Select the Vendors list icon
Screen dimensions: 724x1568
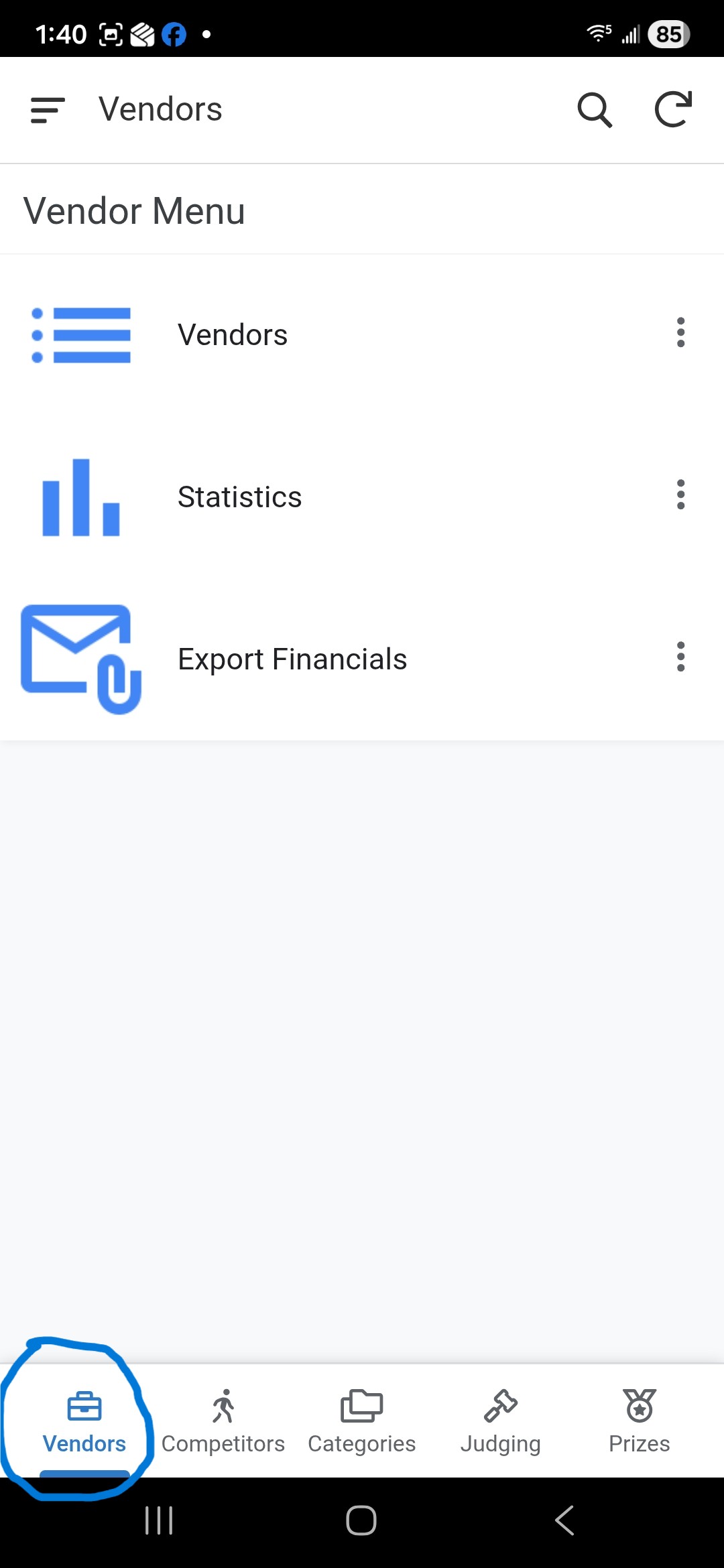click(x=80, y=334)
